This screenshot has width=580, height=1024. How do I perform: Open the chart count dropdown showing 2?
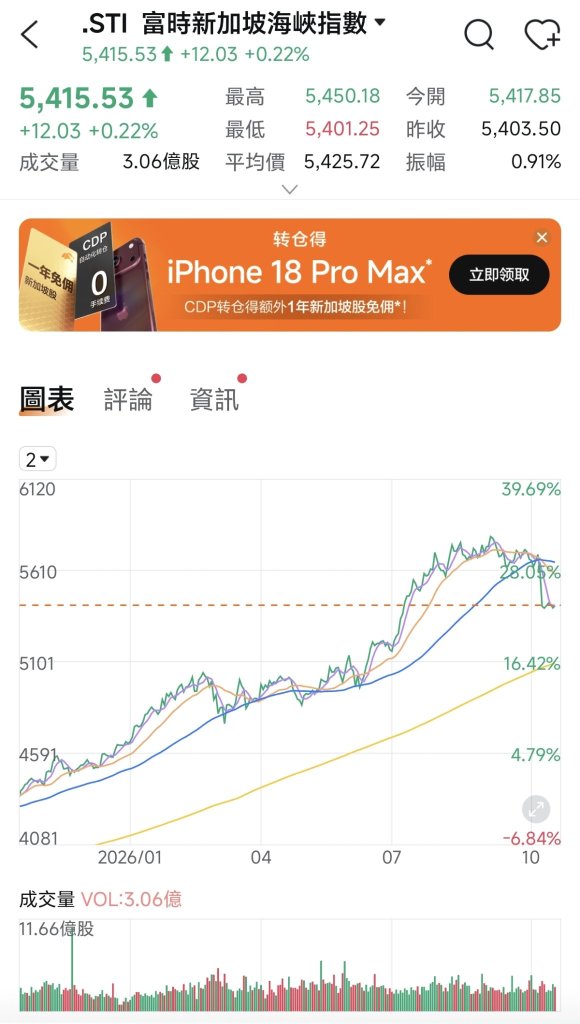click(37, 459)
